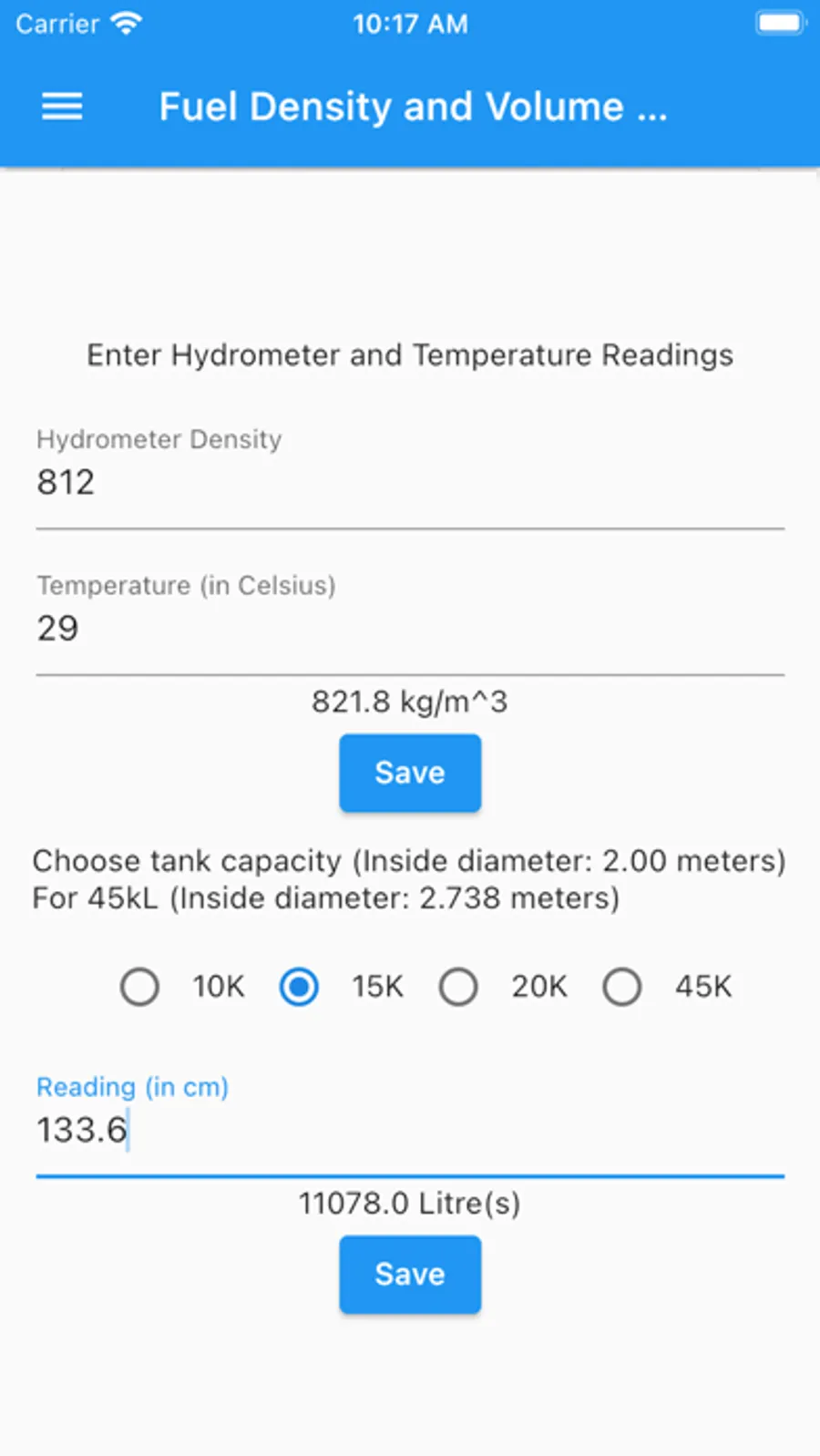Focus the Reading (in cm) field

pyautogui.click(x=410, y=1130)
